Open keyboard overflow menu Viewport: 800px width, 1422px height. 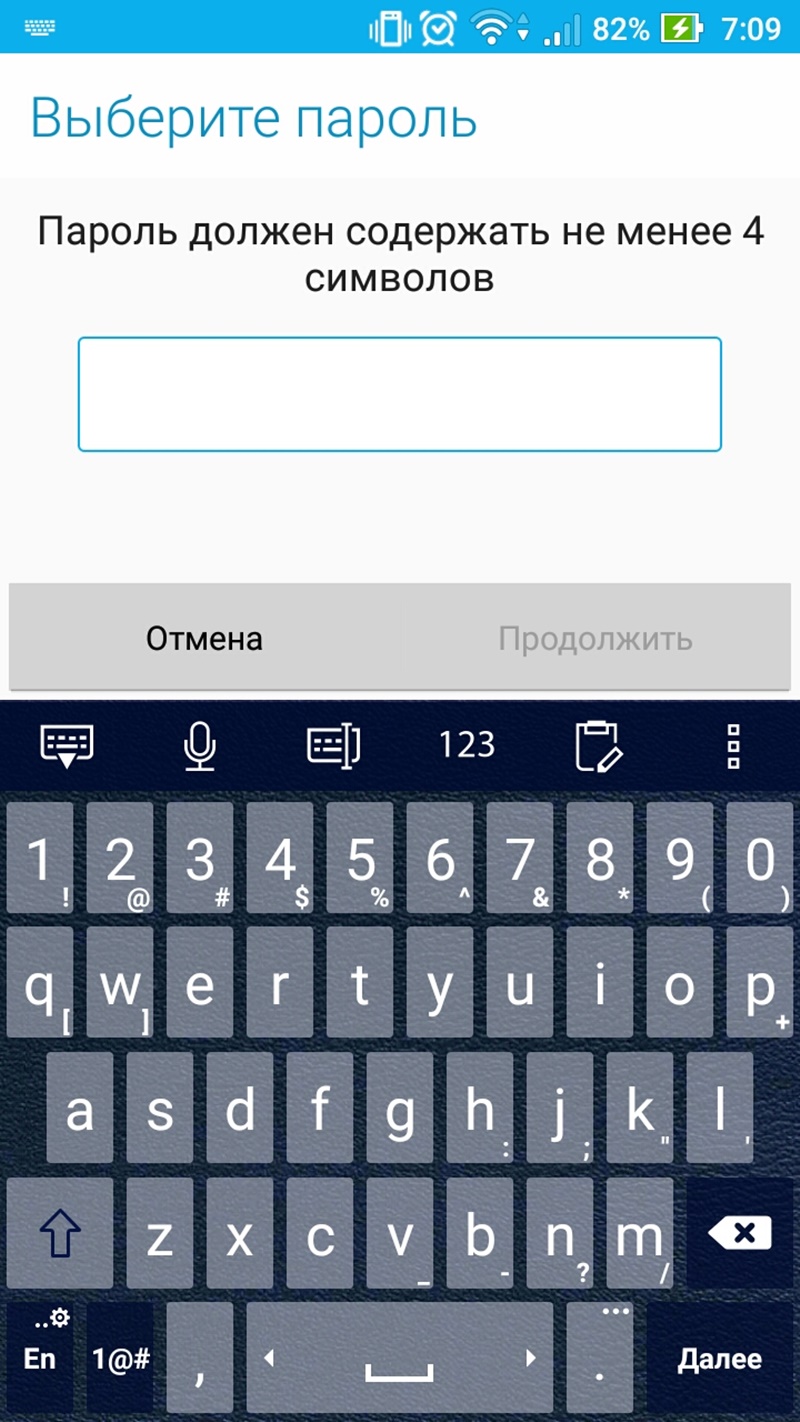(734, 746)
